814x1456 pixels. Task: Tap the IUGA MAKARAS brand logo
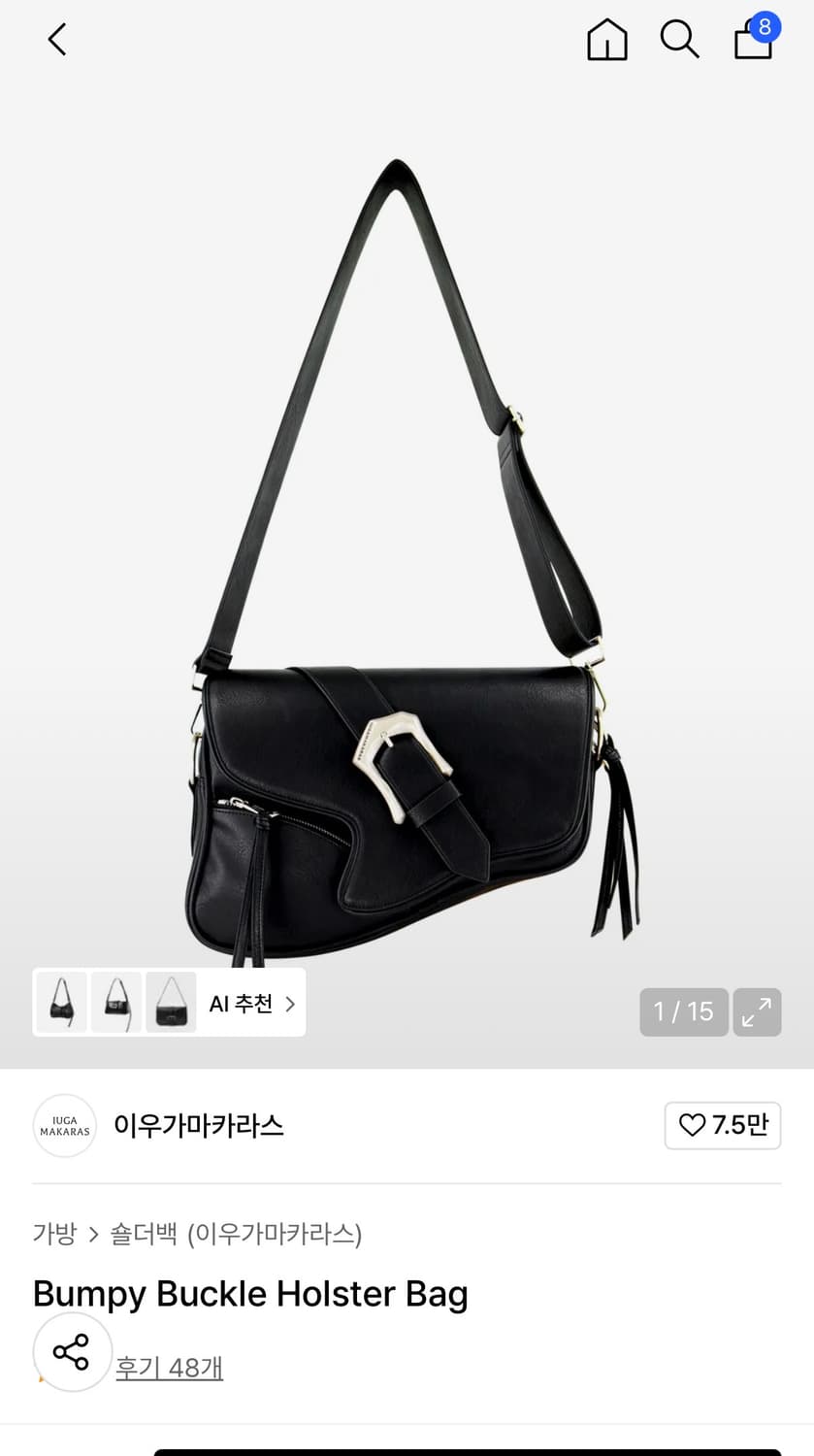(64, 1125)
